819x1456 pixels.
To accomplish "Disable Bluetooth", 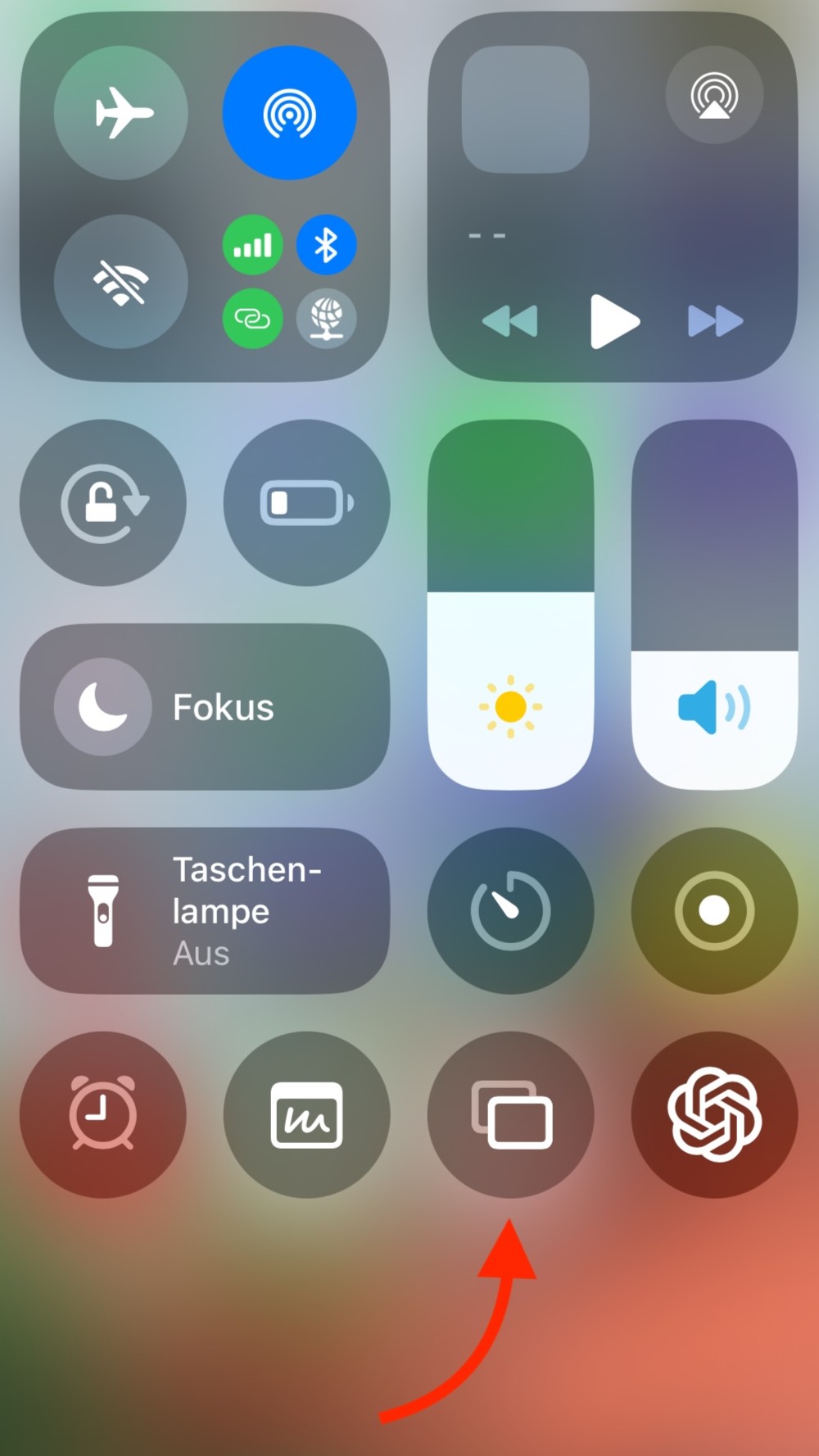I will click(x=326, y=245).
